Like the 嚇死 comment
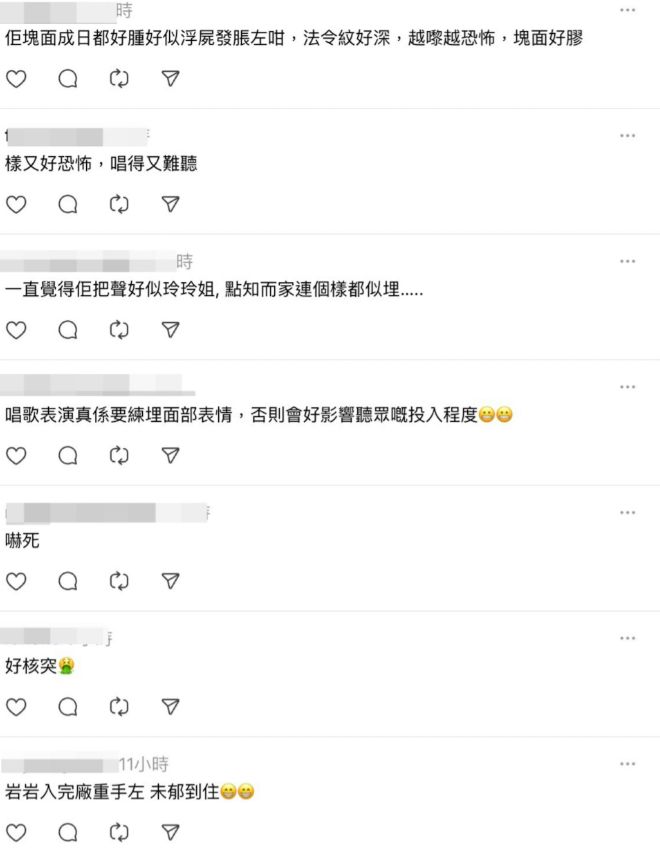660x851 pixels. pyautogui.click(x=16, y=581)
